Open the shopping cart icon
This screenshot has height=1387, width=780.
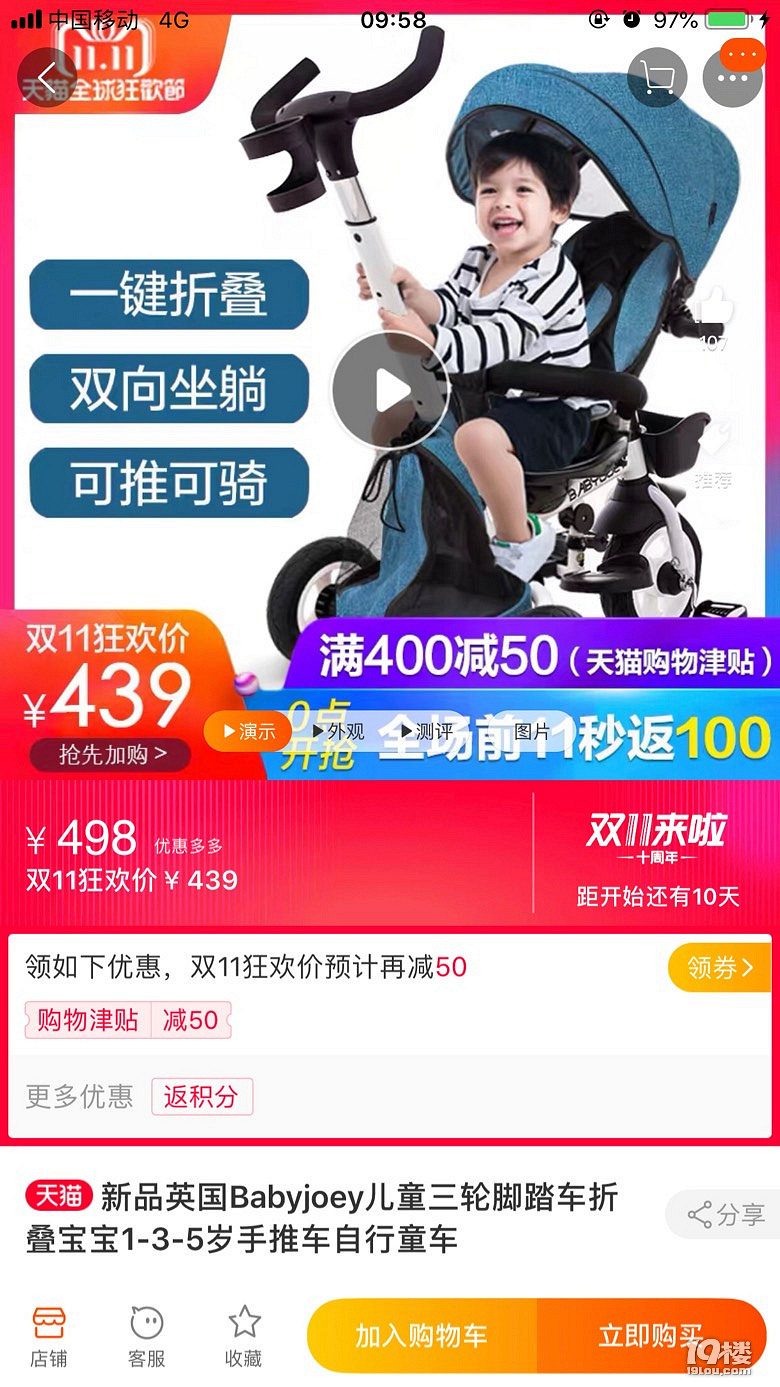657,78
